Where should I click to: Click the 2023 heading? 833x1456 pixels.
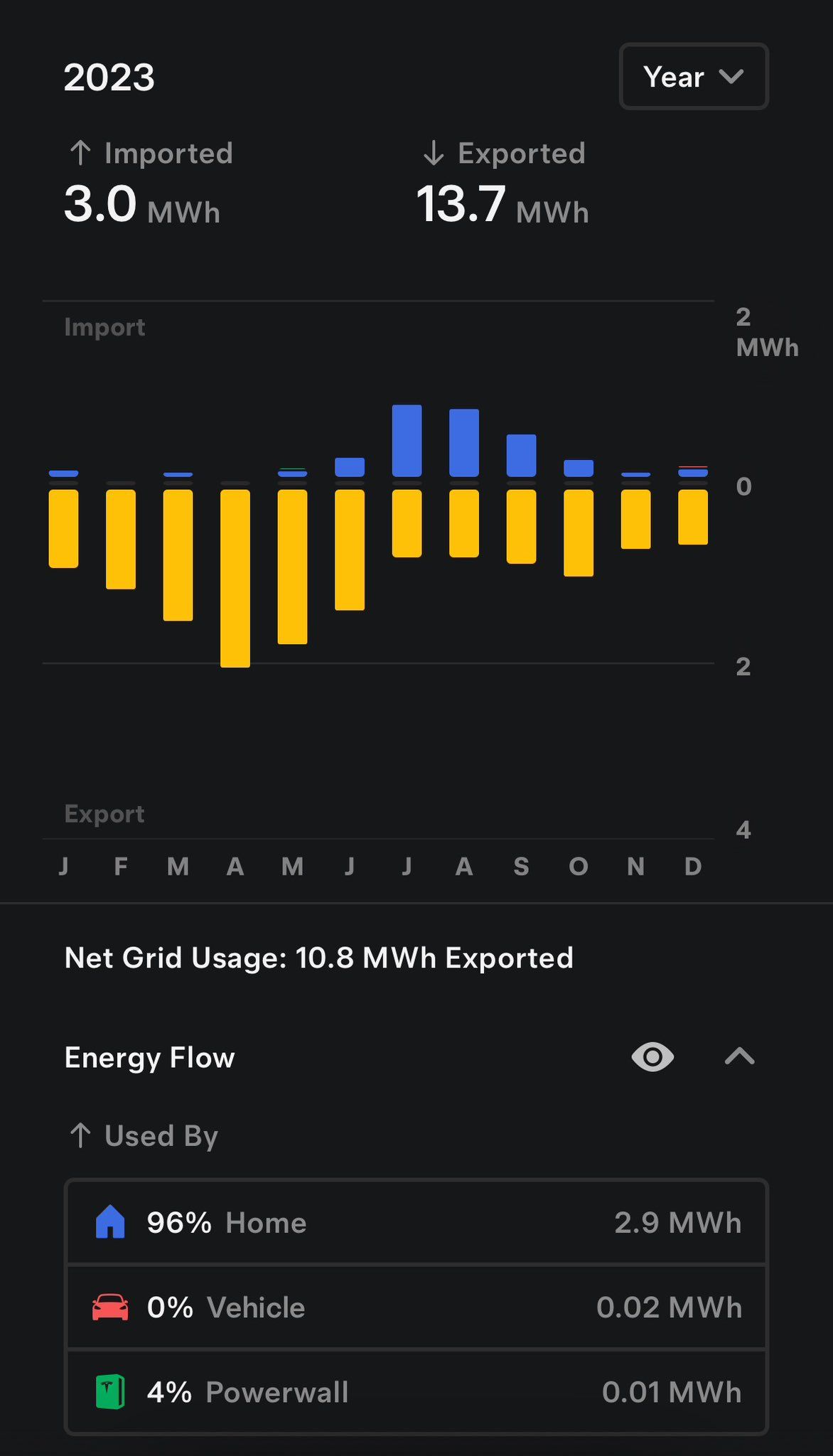109,77
